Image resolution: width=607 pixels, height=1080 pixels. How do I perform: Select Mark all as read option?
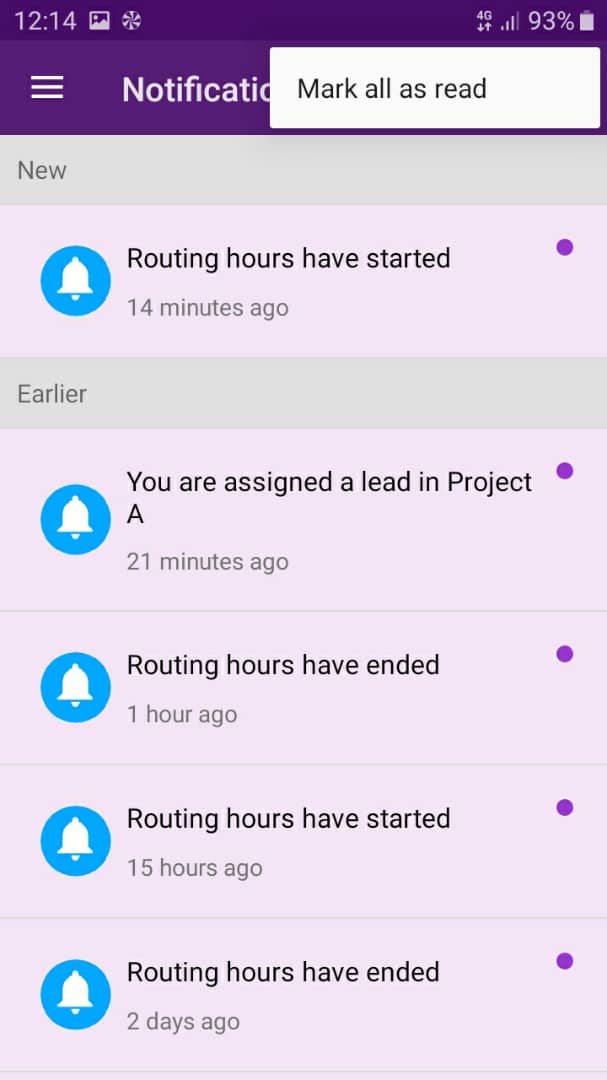coord(392,89)
